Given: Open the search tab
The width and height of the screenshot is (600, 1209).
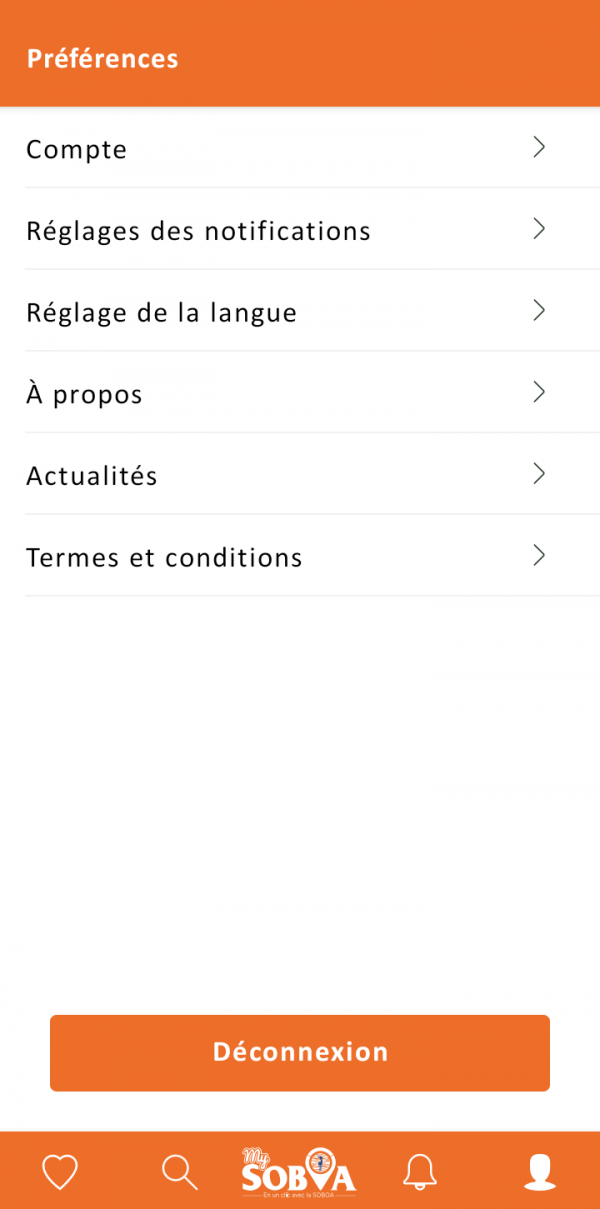Looking at the screenshot, I should [180, 1171].
